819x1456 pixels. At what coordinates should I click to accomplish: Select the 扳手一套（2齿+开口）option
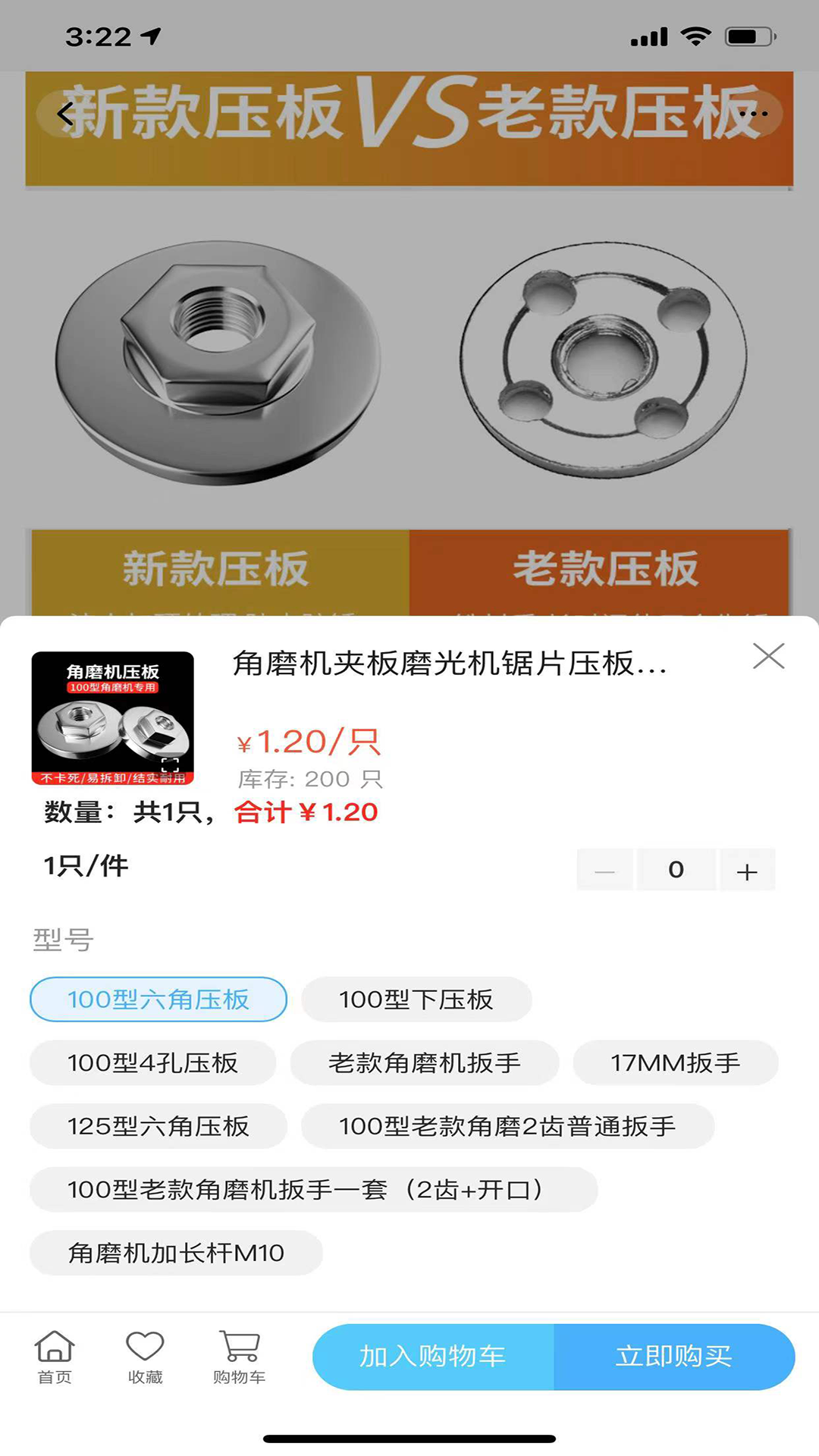coord(313,1190)
